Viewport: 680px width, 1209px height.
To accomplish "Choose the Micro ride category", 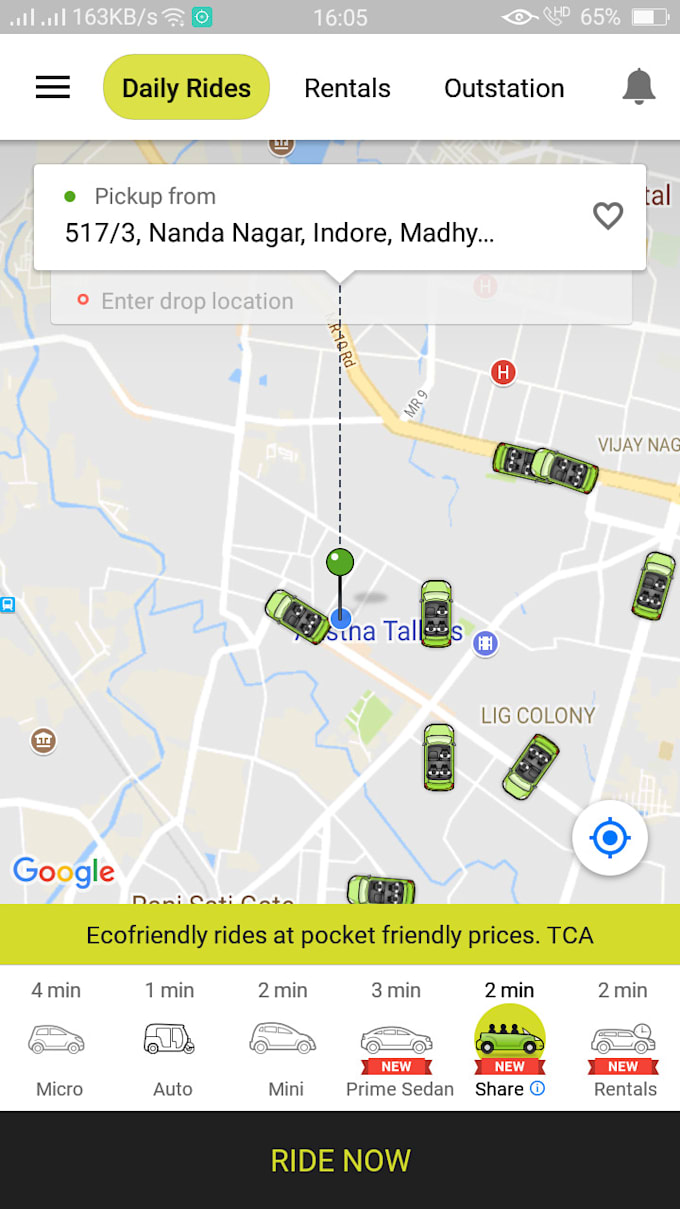I will click(x=57, y=1039).
